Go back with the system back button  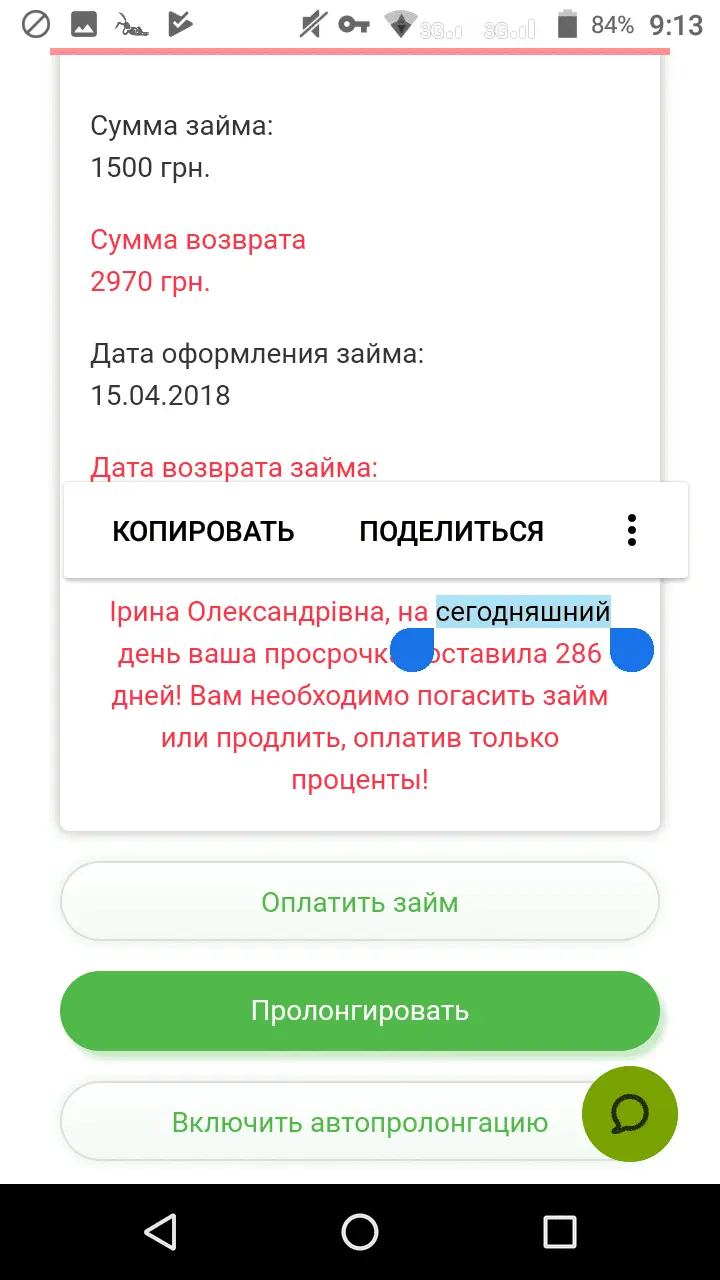160,1231
